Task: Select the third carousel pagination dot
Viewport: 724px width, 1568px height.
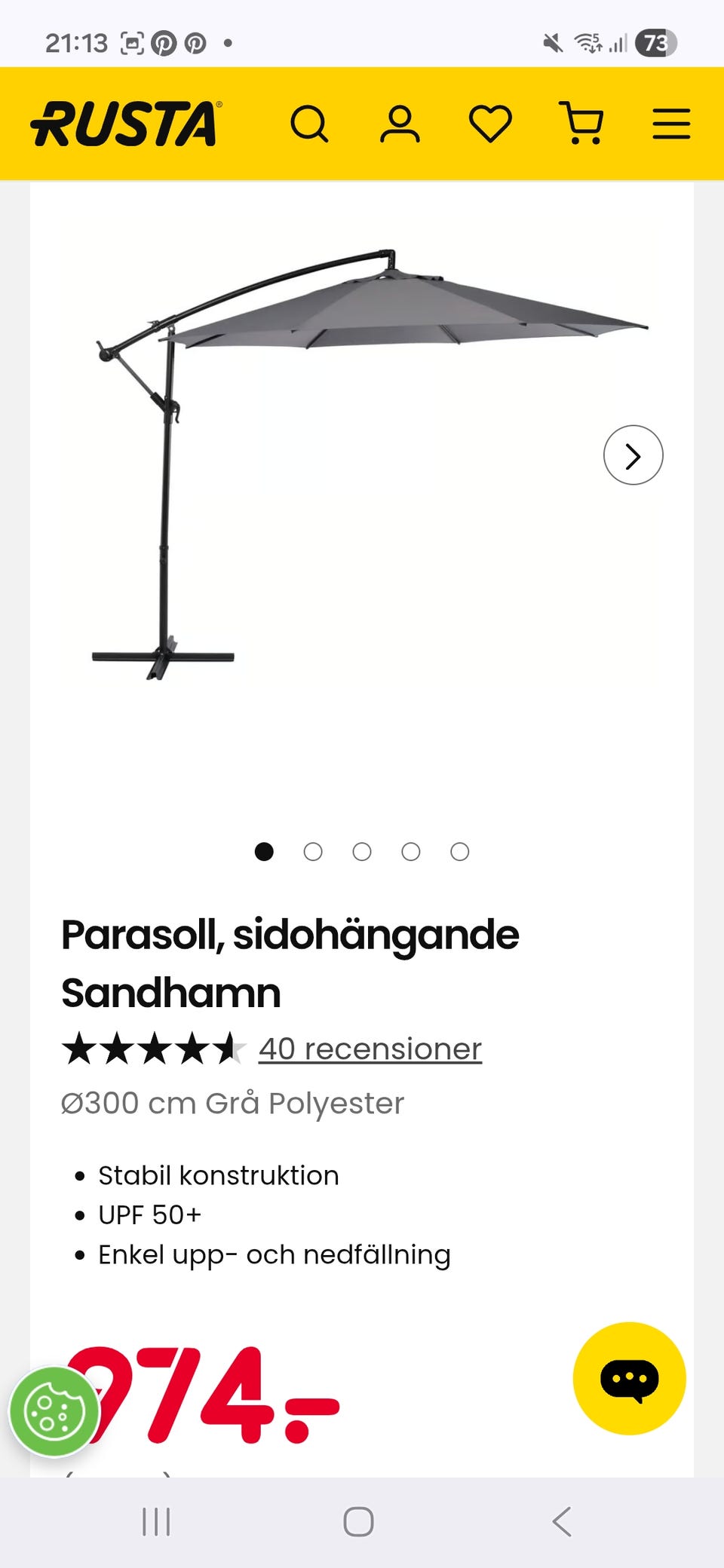Action: [362, 852]
